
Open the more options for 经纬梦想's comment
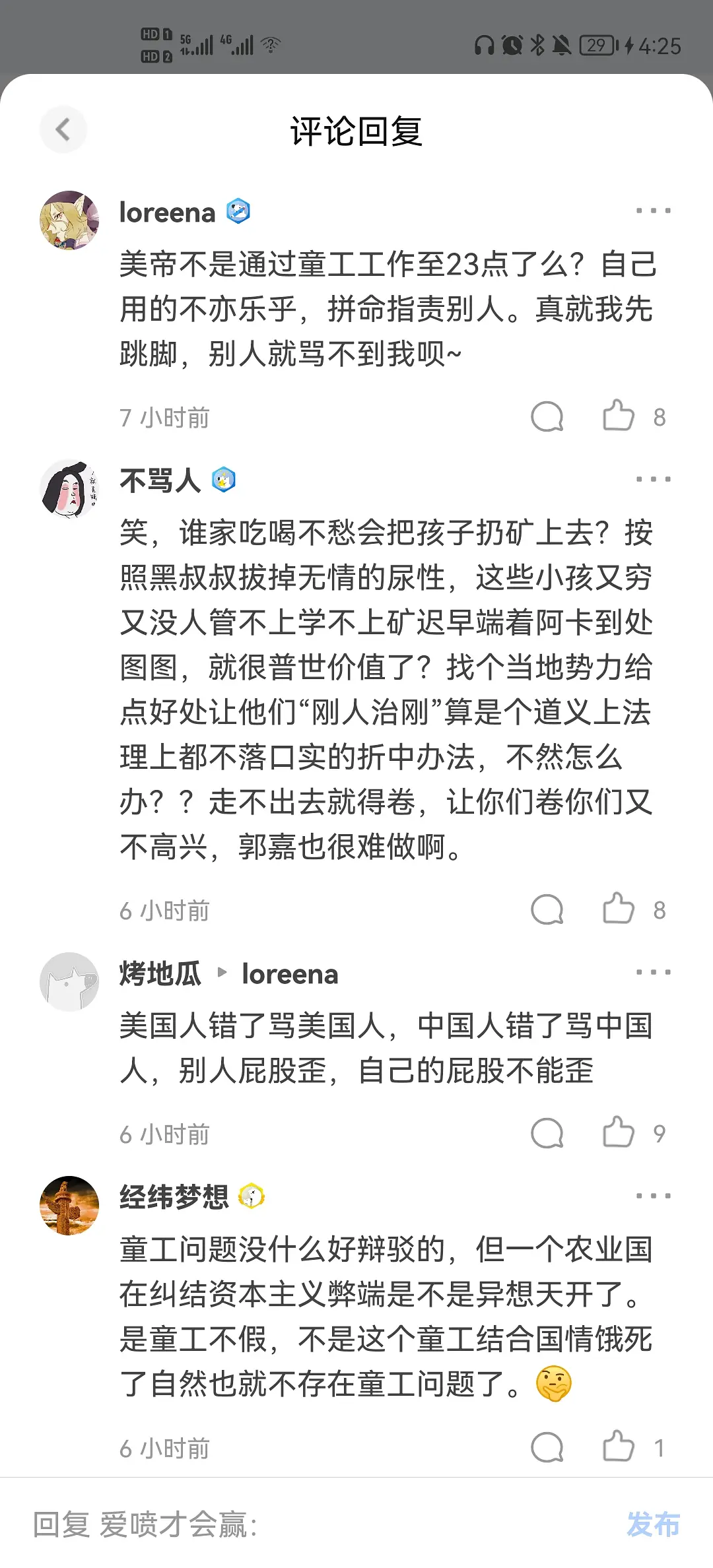(653, 1196)
